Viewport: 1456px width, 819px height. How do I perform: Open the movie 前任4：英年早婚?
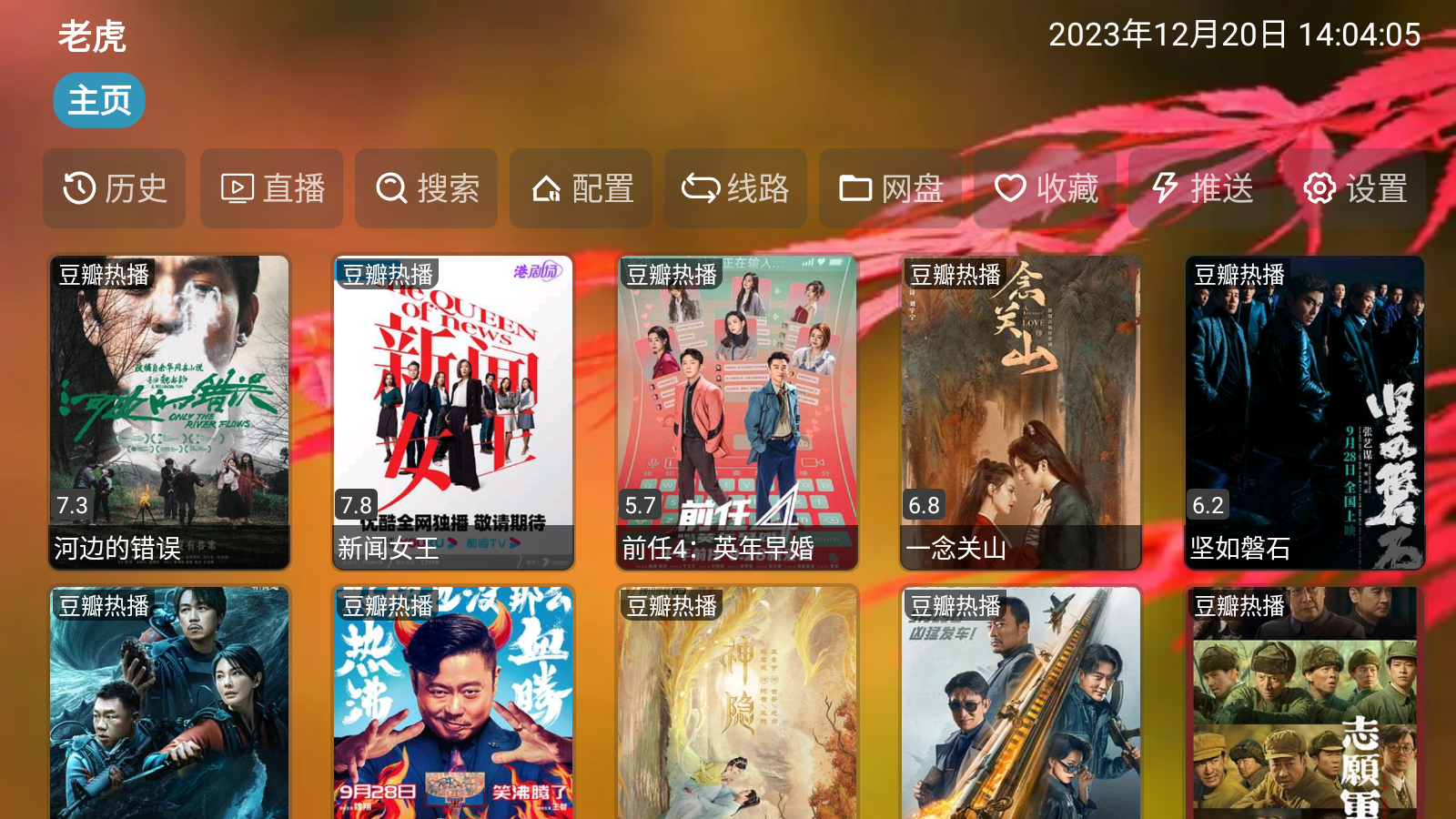click(x=737, y=411)
